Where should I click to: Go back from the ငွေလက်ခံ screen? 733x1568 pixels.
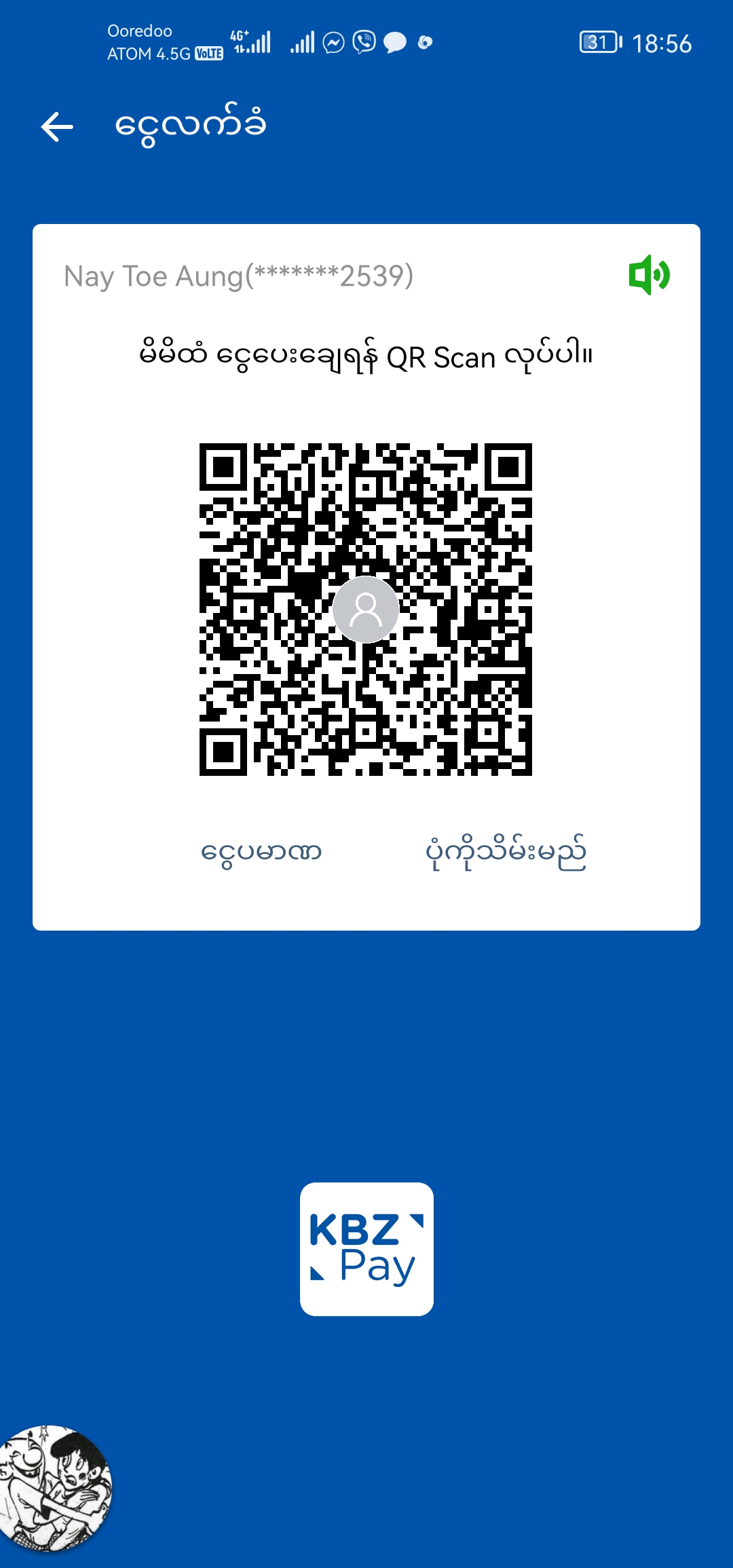(x=57, y=127)
